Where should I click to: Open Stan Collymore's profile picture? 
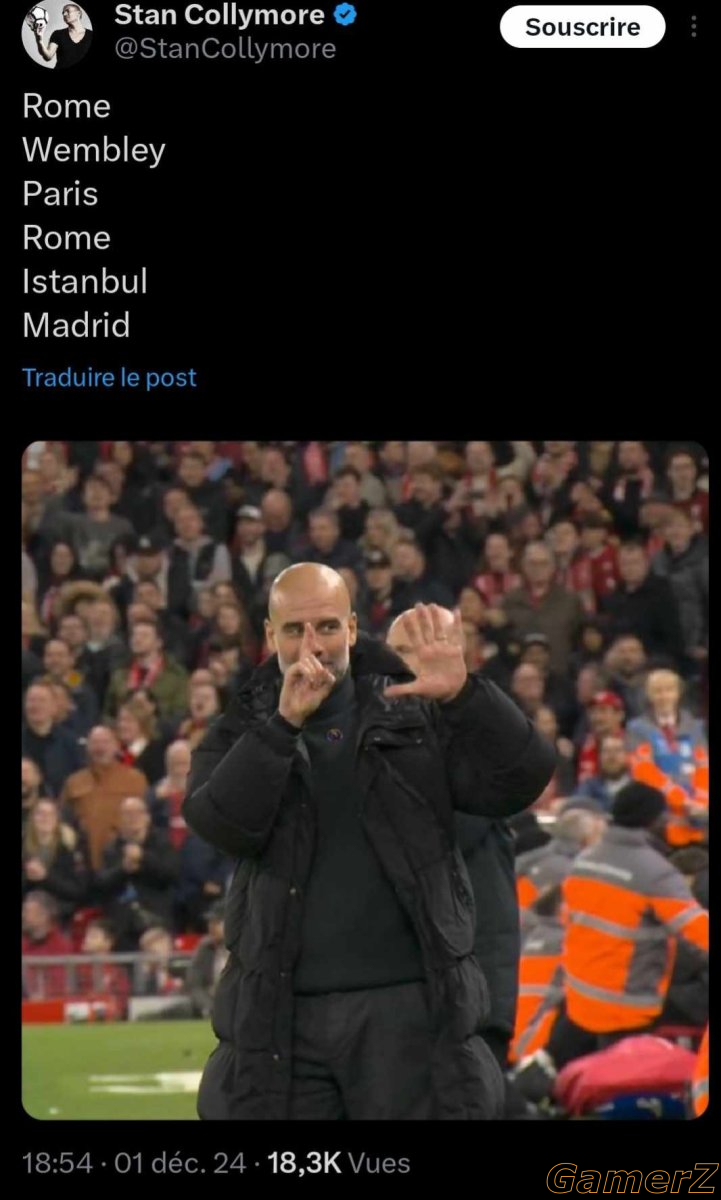pyautogui.click(x=57, y=32)
